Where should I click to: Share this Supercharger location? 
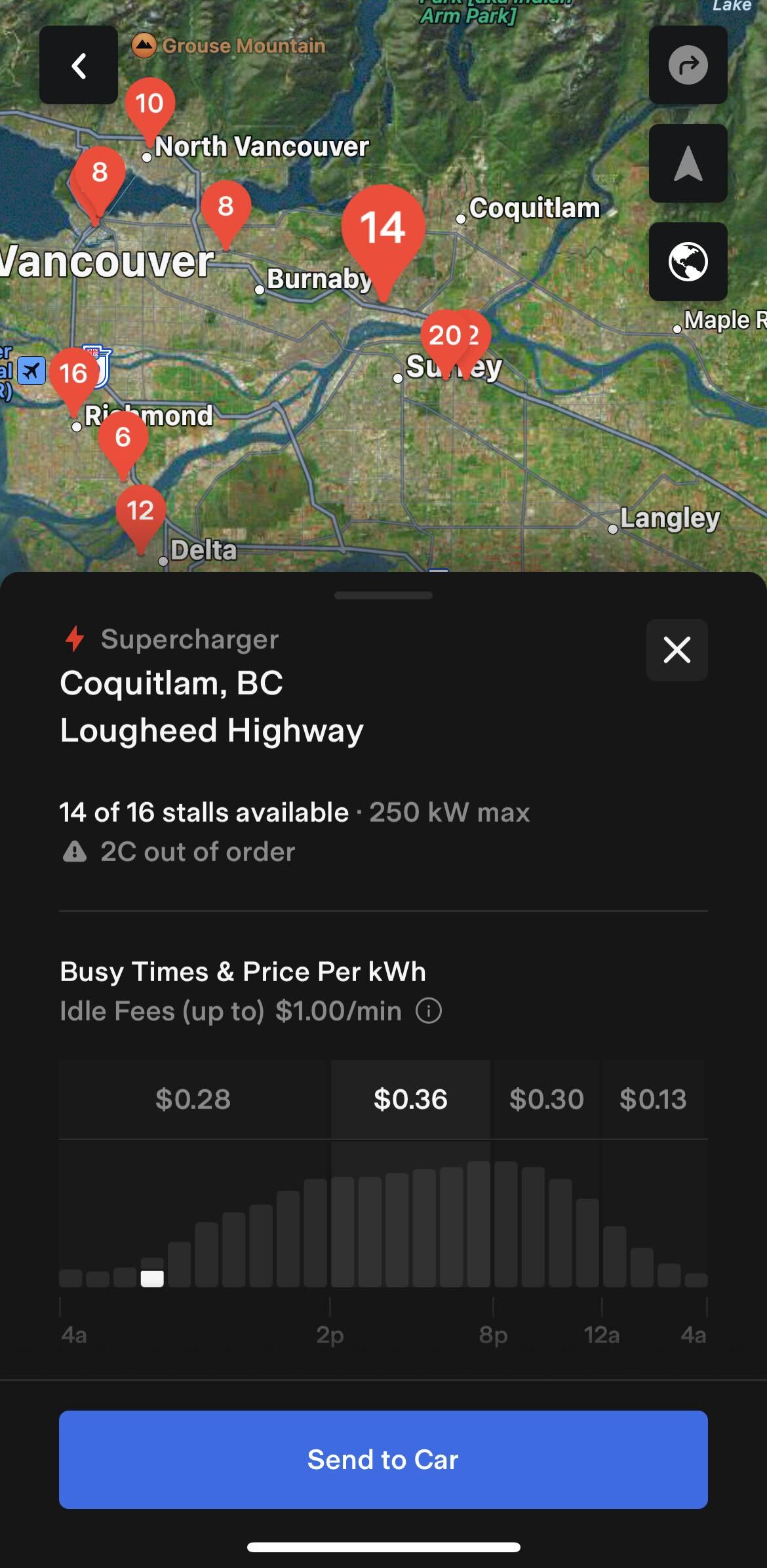(688, 65)
